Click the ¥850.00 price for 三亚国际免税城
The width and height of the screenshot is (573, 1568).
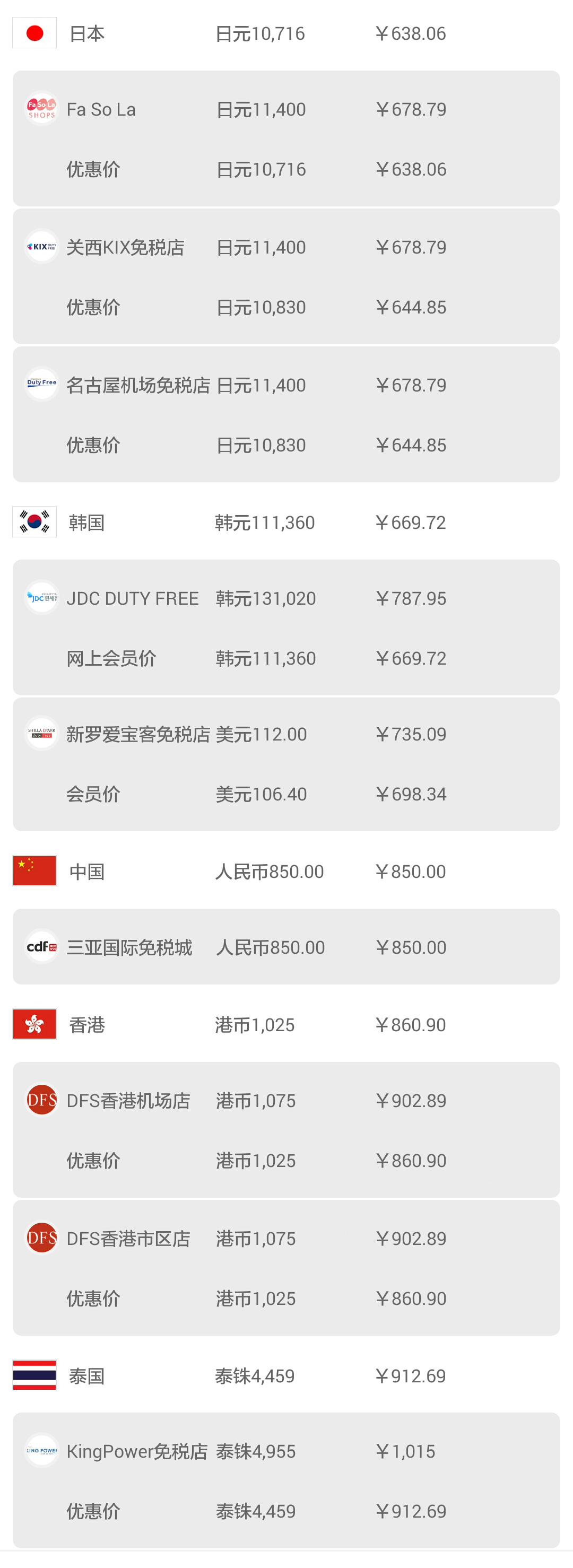click(412, 948)
